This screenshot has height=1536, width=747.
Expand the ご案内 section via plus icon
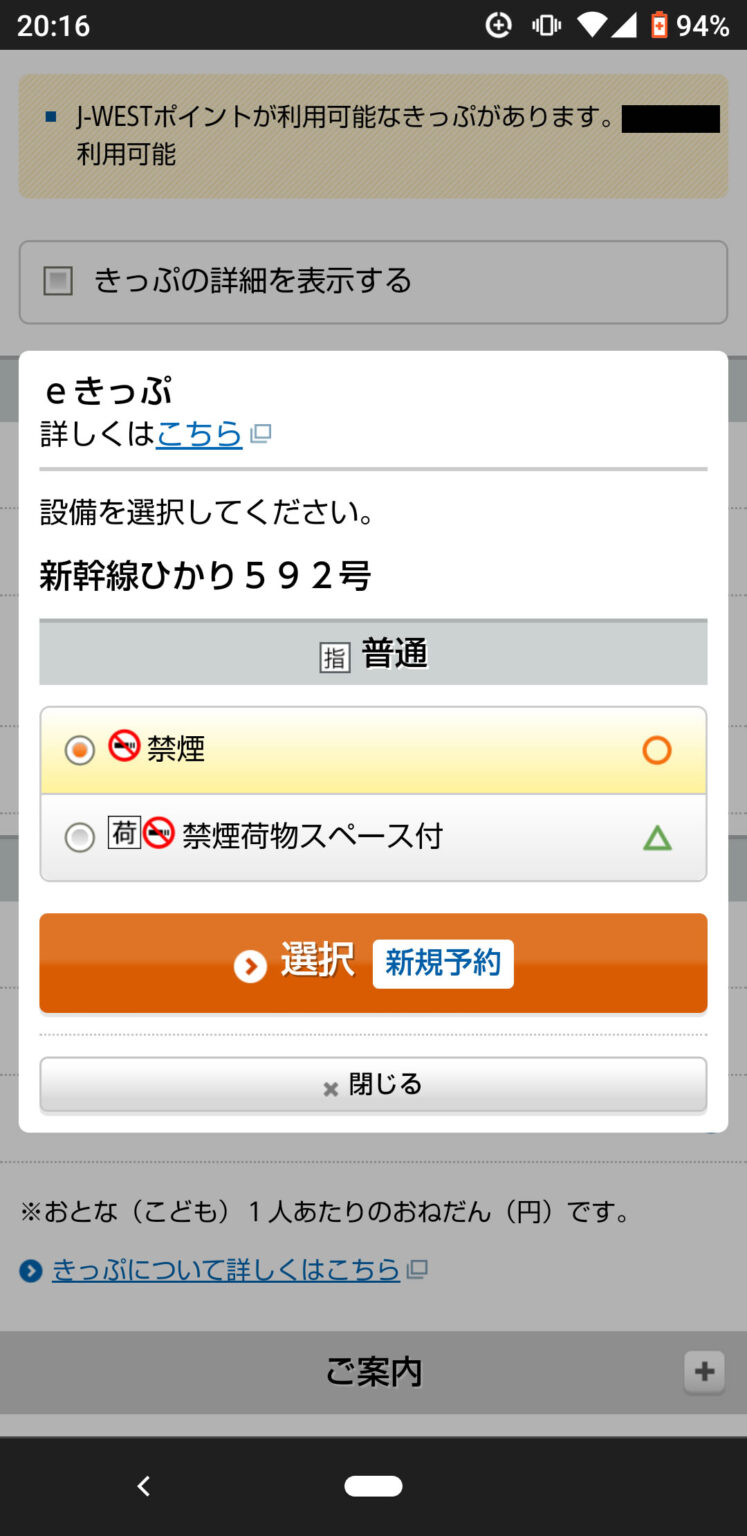pos(704,1372)
